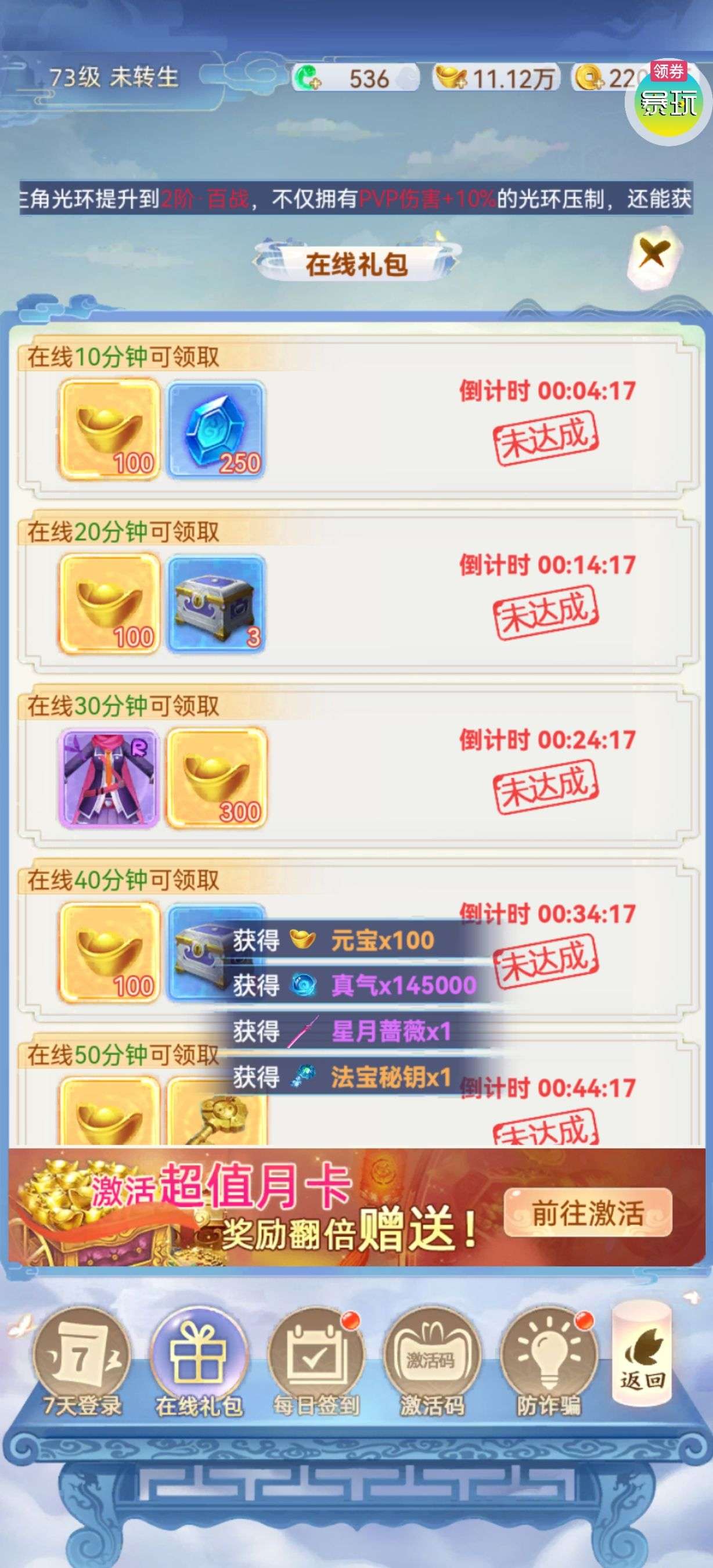Add jade currency via the 536 plus icon
Viewport: 713px width, 1568px height.
point(308,78)
